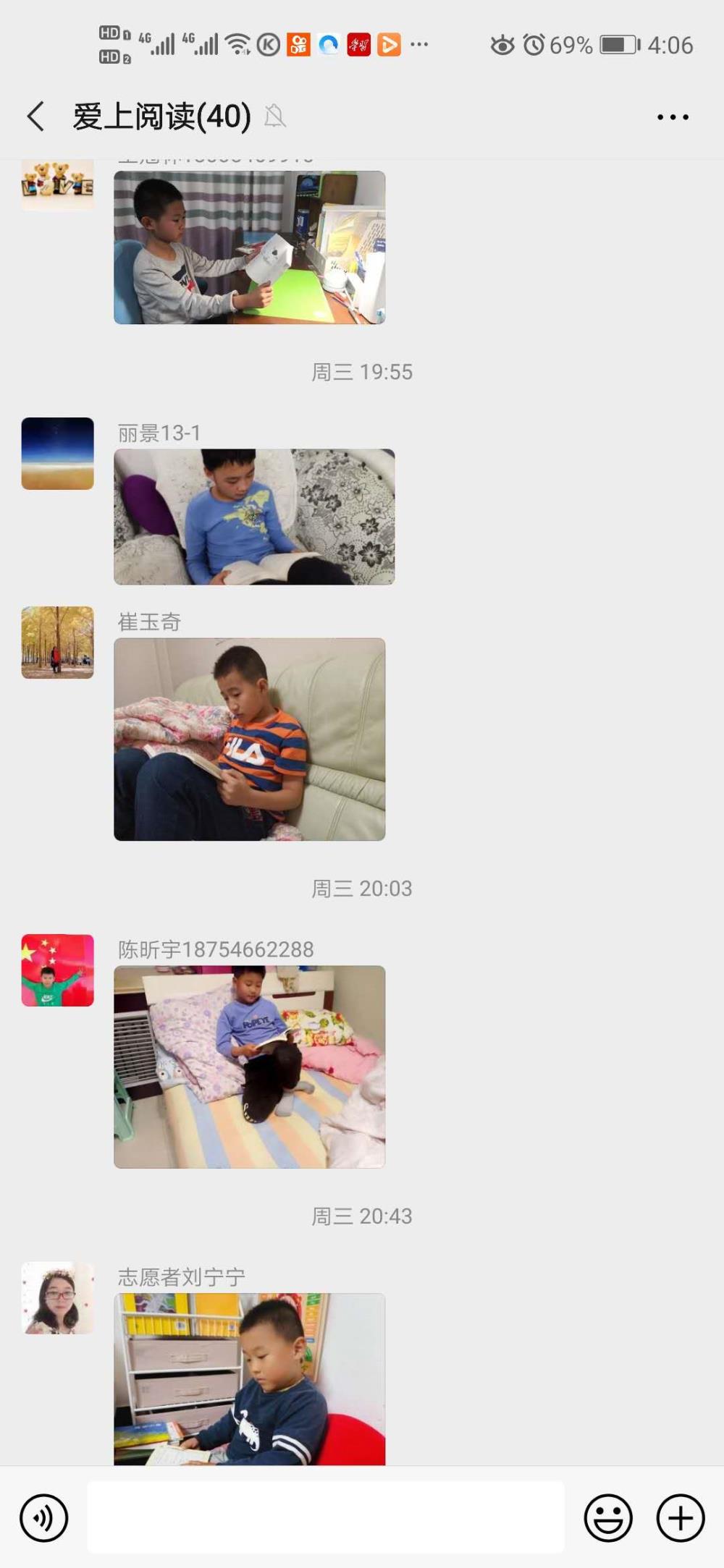This screenshot has width=724, height=1568.
Task: Open 丽景13-1's profile avatar
Action: 58,454
